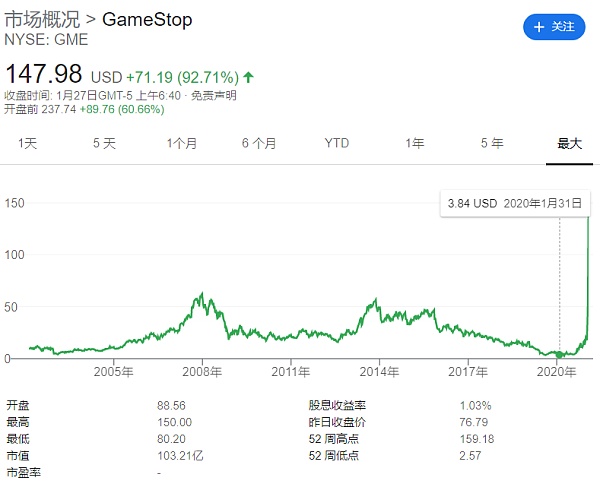Switch to the 1天 range tab

[27, 143]
